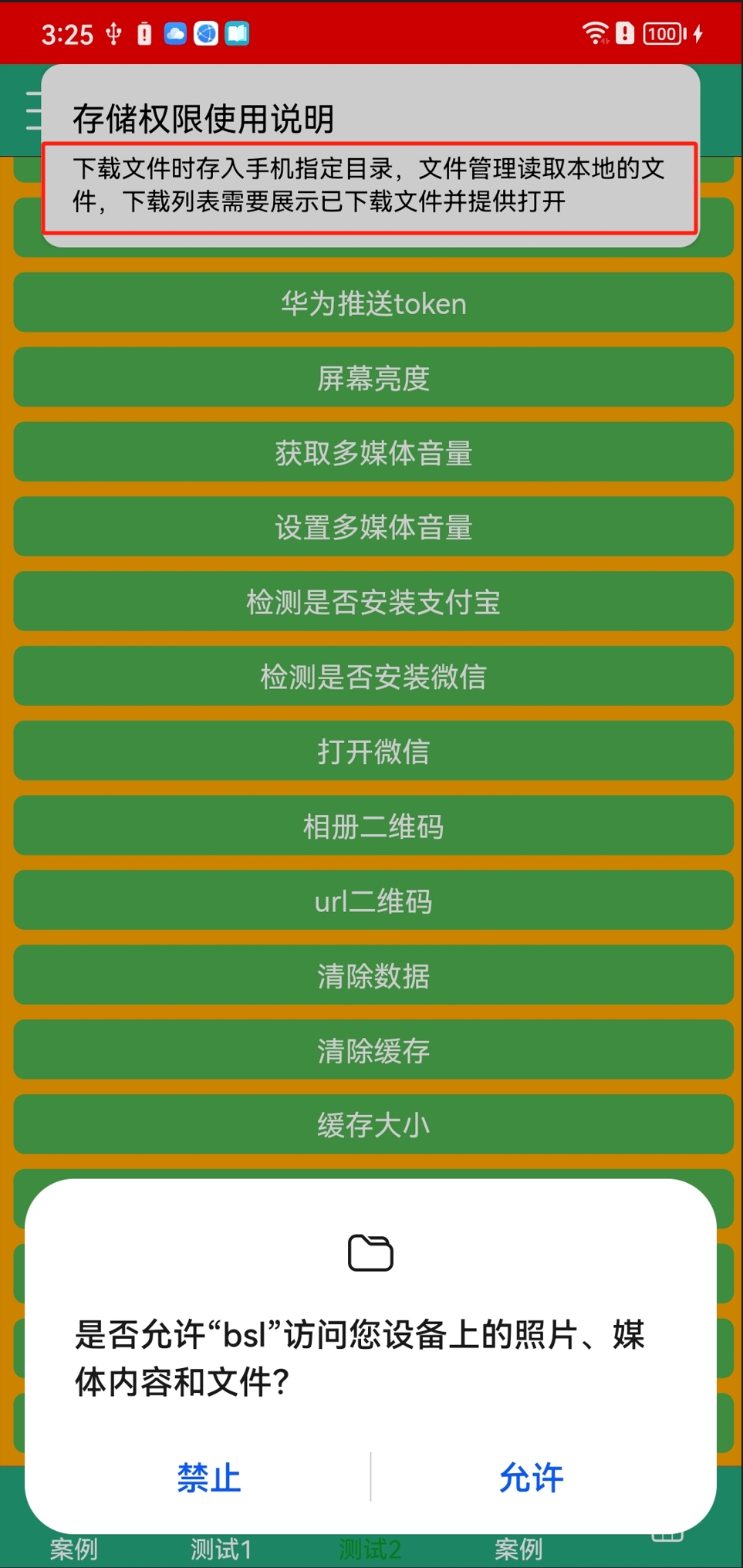
Task: Switch to the 测试1 tab
Action: pyautogui.click(x=221, y=1549)
